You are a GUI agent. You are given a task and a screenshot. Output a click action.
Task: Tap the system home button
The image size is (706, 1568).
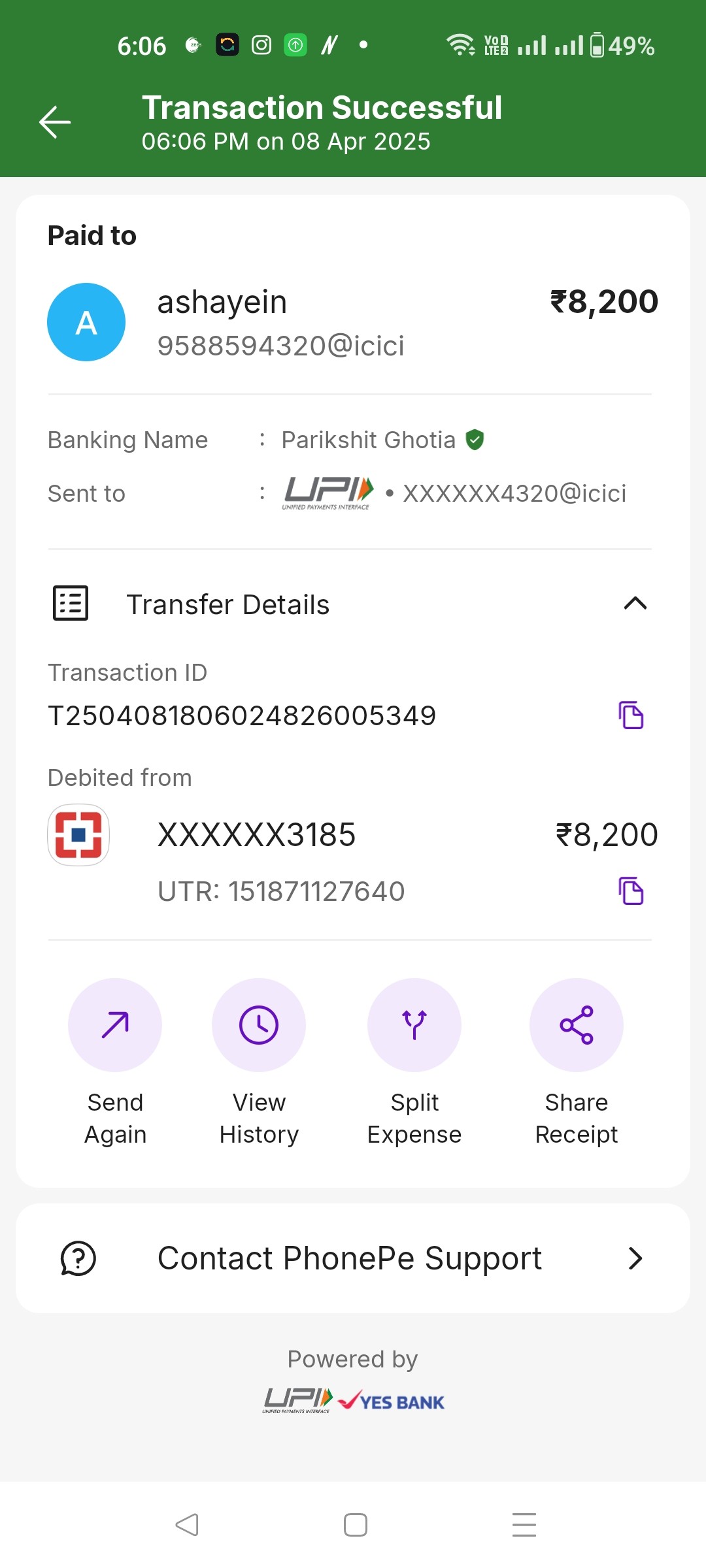[x=355, y=1525]
